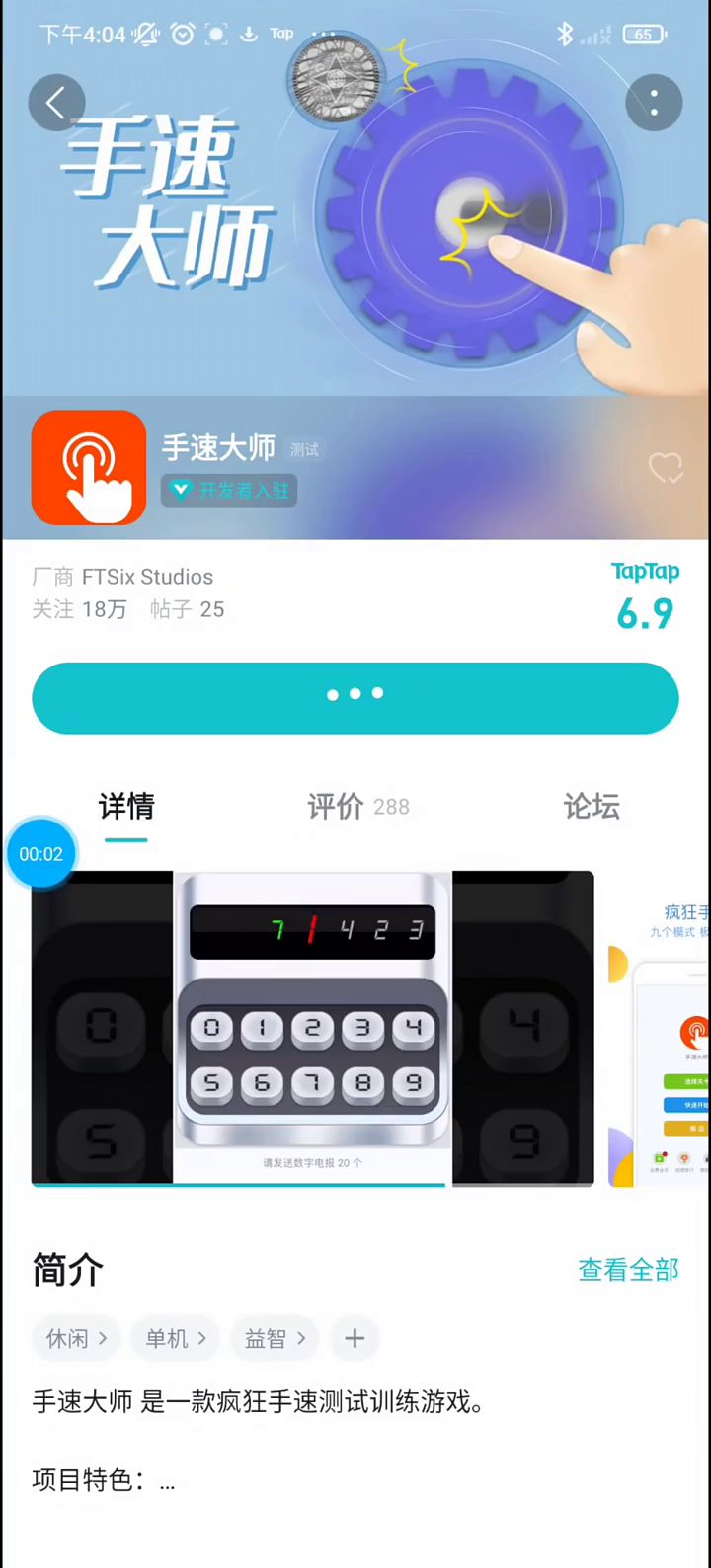The width and height of the screenshot is (711, 1568).
Task: Tap the teal loading download button
Action: pos(355,698)
